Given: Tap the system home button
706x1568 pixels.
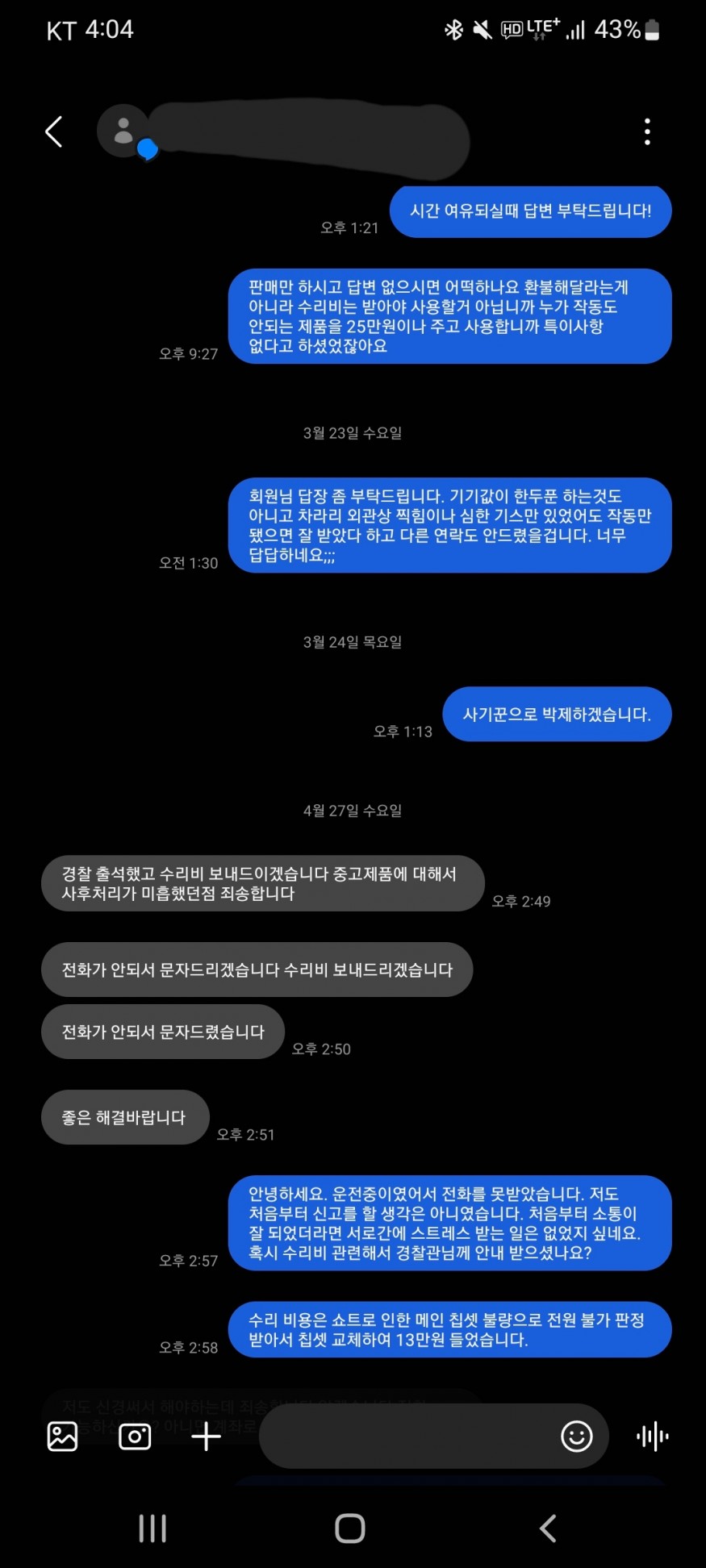Looking at the screenshot, I should pos(350,1528).
